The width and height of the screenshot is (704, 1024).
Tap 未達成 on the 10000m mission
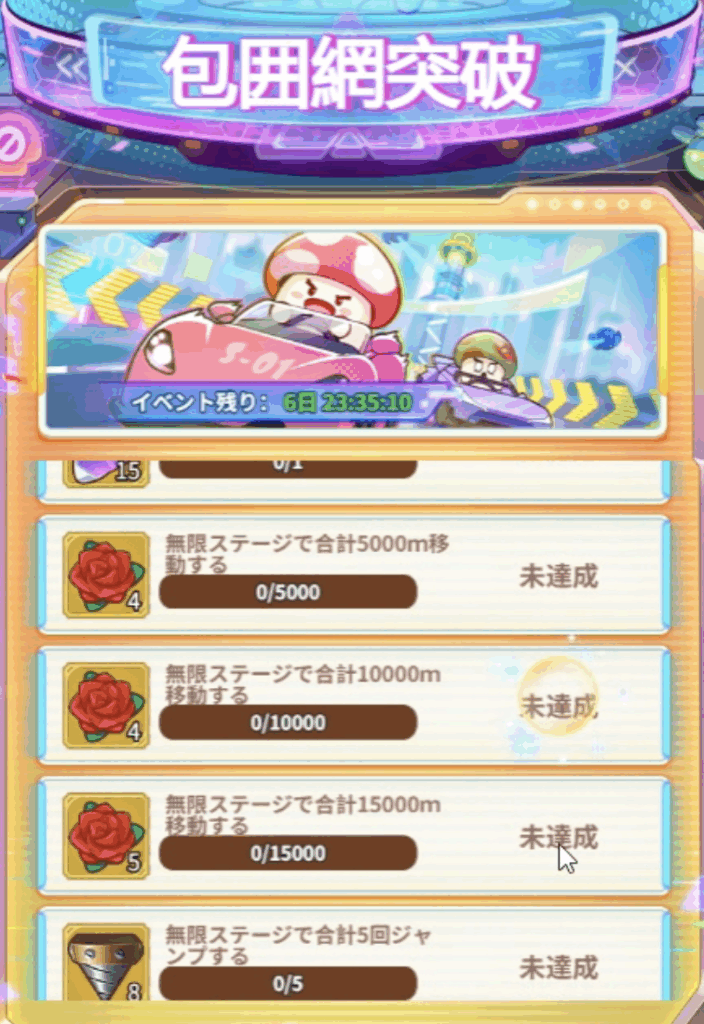click(x=558, y=706)
